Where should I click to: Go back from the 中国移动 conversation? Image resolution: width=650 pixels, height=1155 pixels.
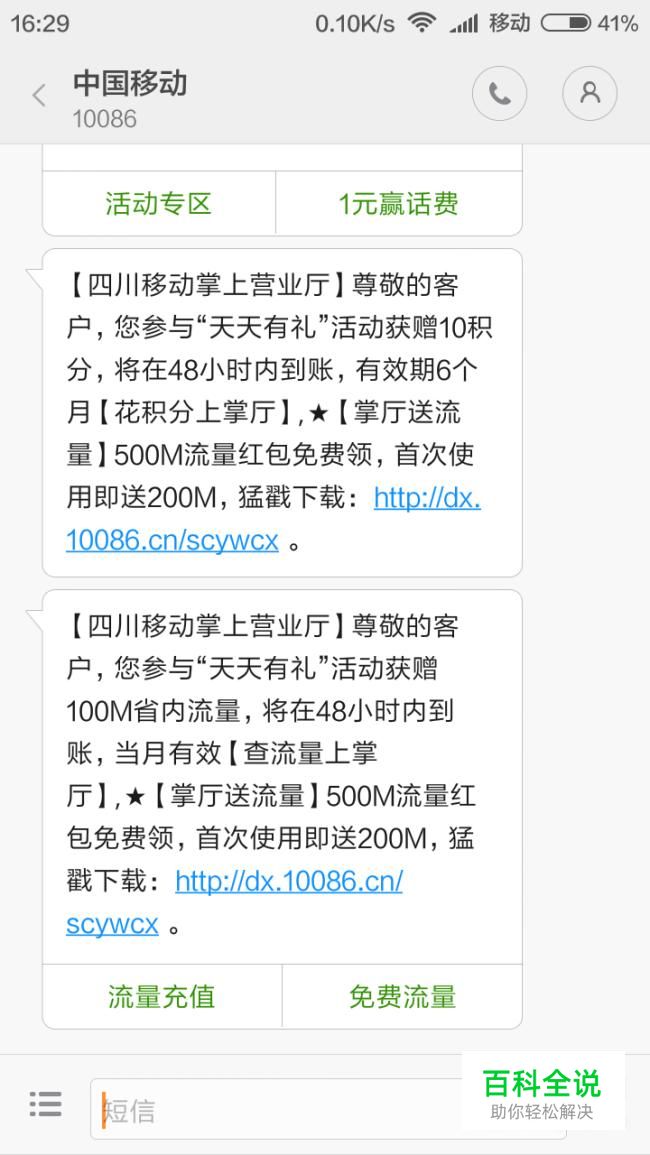click(38, 96)
